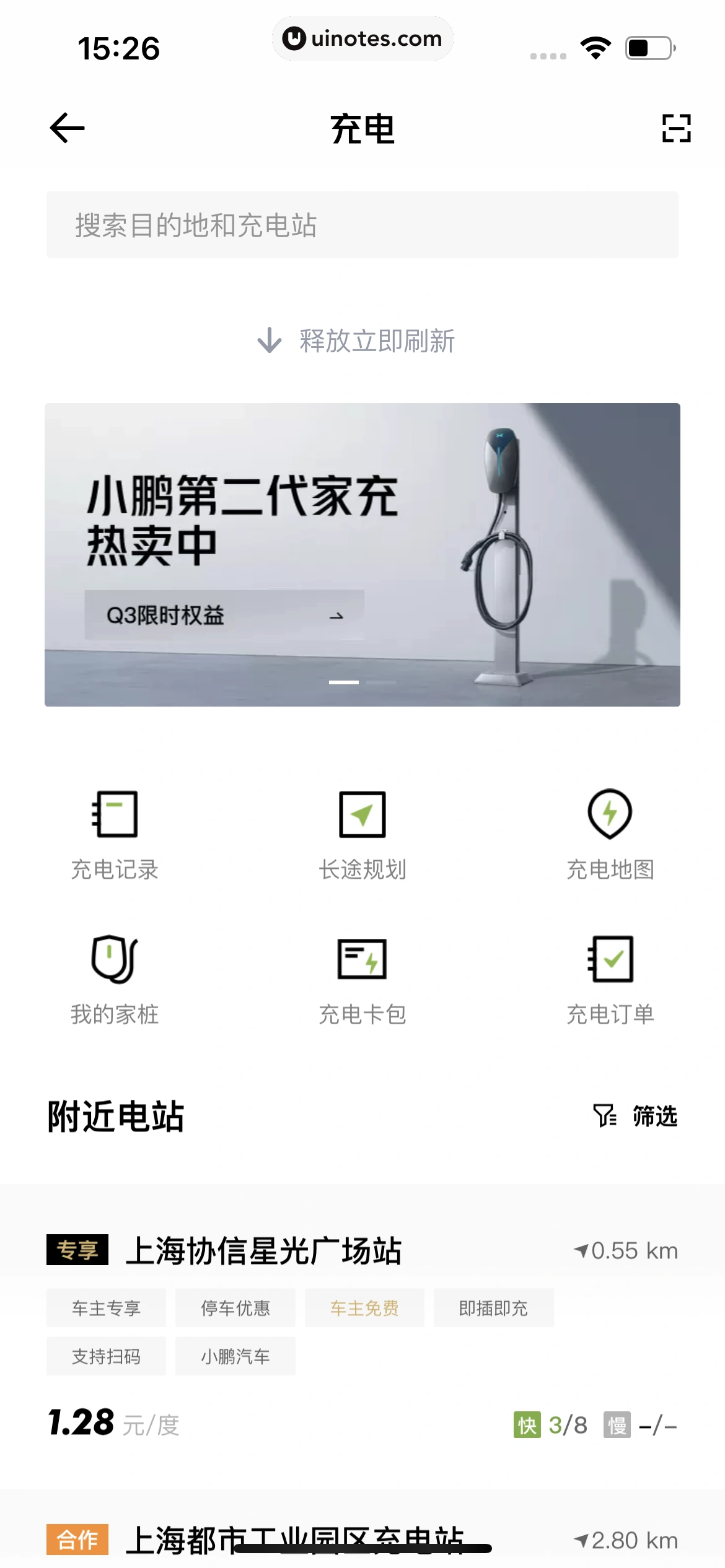
Task: Enable the 车主免费 tag filter
Action: pyautogui.click(x=364, y=1308)
